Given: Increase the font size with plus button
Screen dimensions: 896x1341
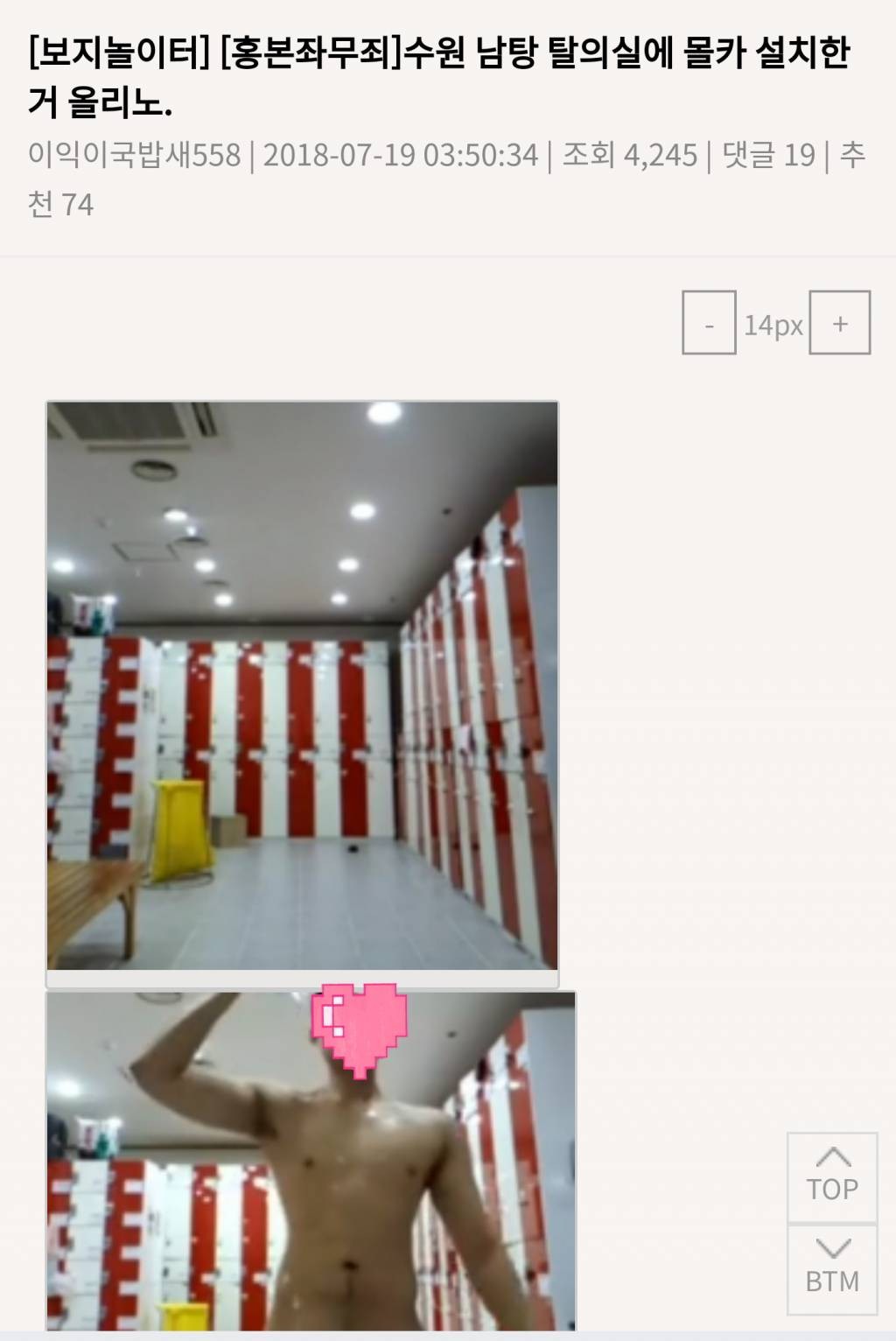Looking at the screenshot, I should tap(839, 323).
